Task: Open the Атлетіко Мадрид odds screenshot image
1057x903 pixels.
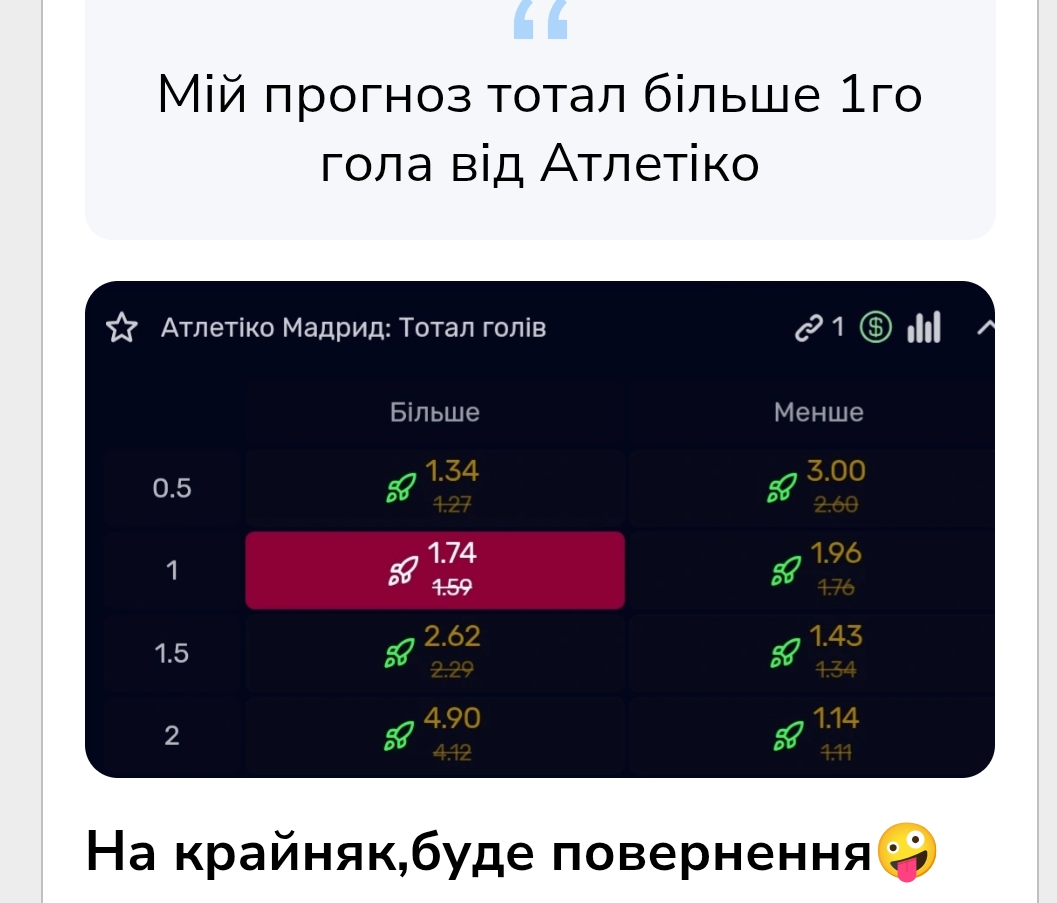Action: (x=539, y=529)
